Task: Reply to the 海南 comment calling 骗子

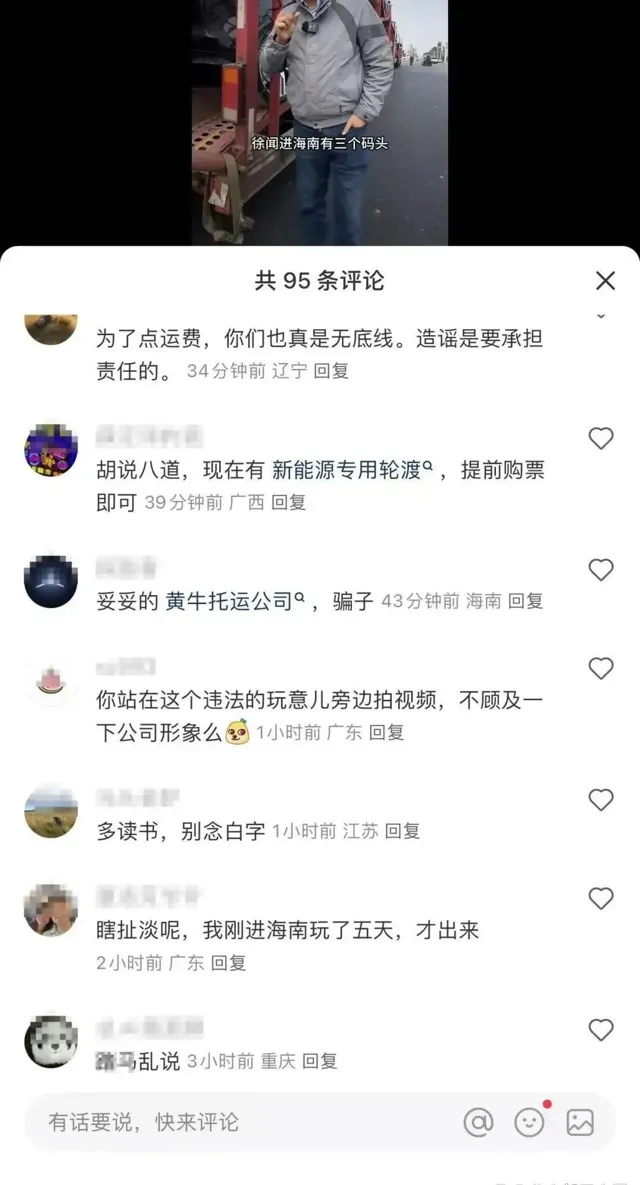Action: tap(525, 601)
